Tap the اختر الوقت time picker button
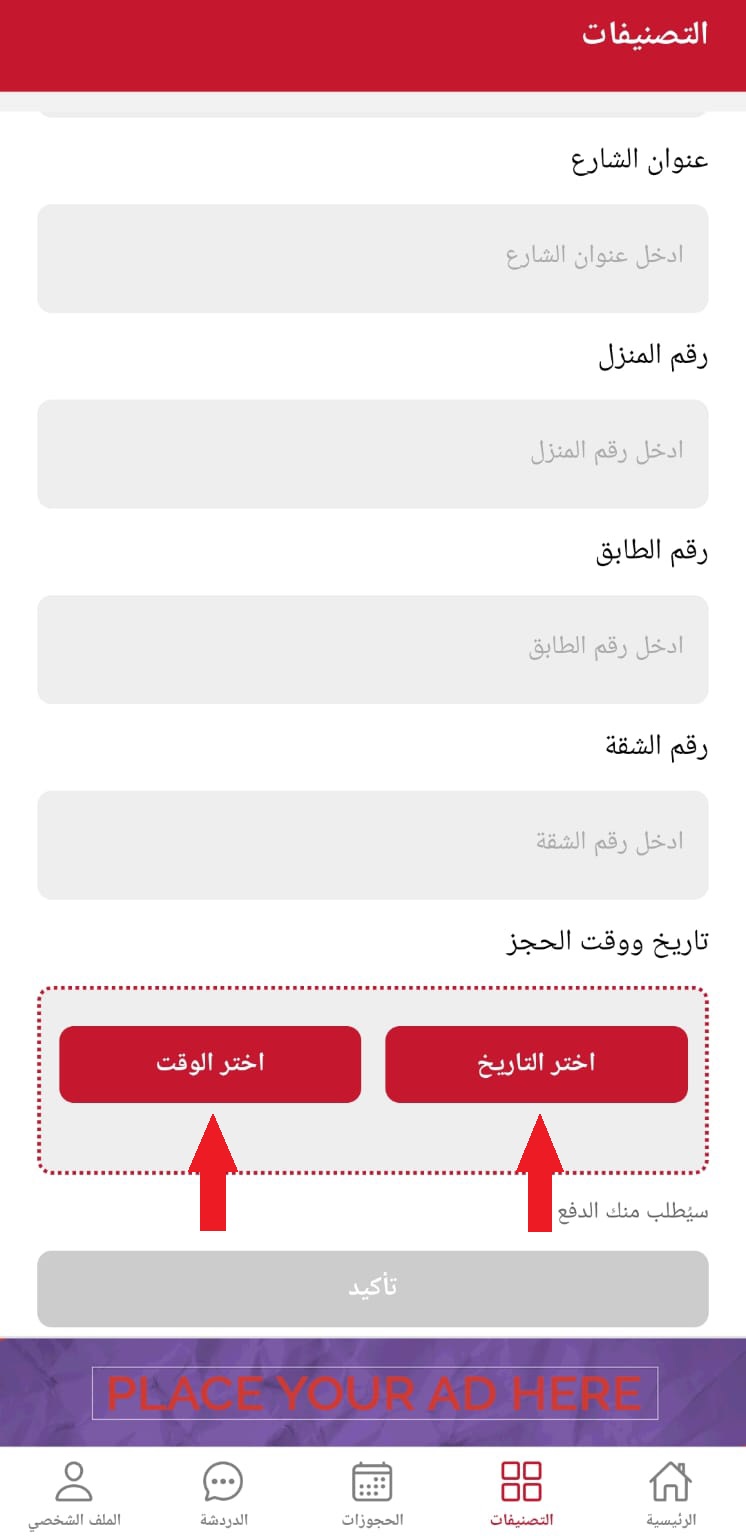 click(210, 1064)
